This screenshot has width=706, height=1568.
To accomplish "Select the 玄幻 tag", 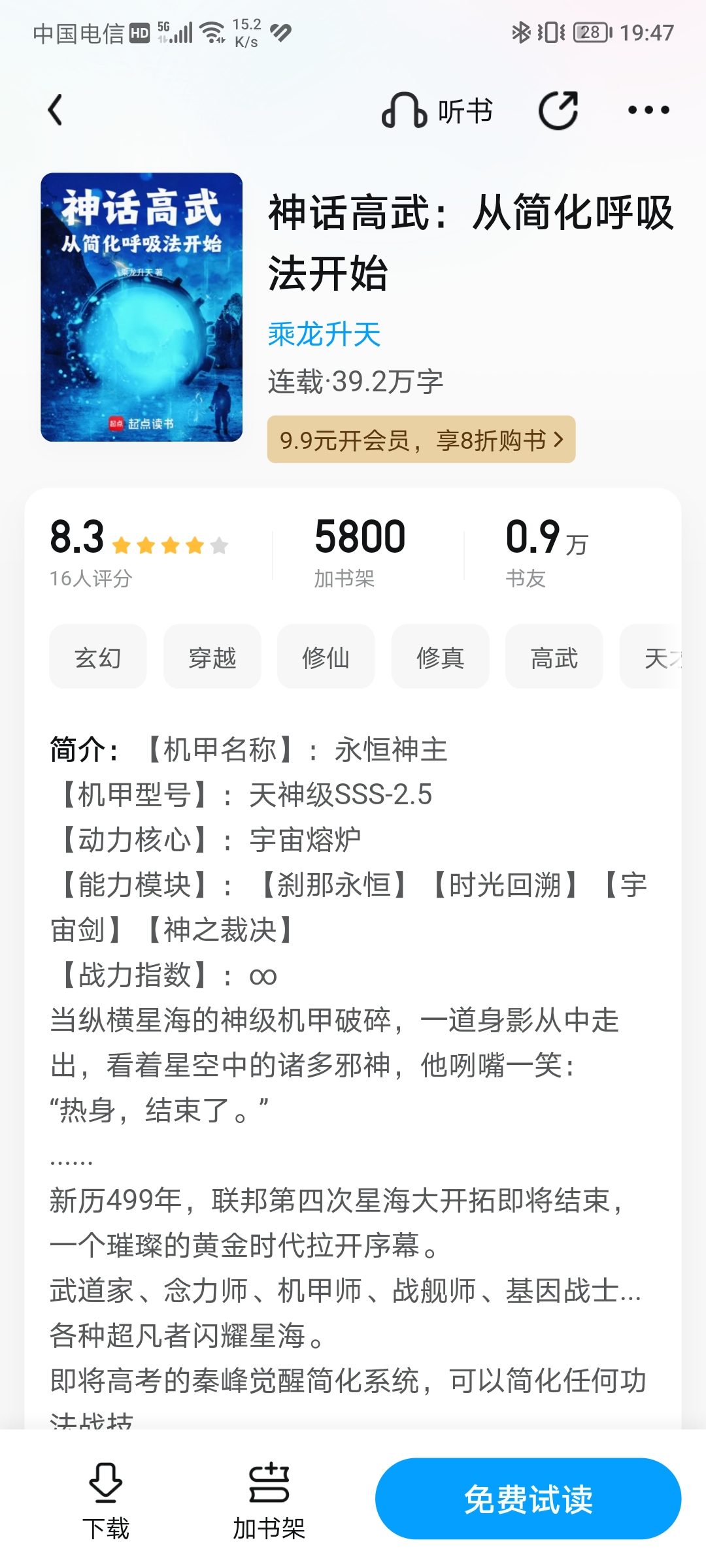I will tap(98, 657).
